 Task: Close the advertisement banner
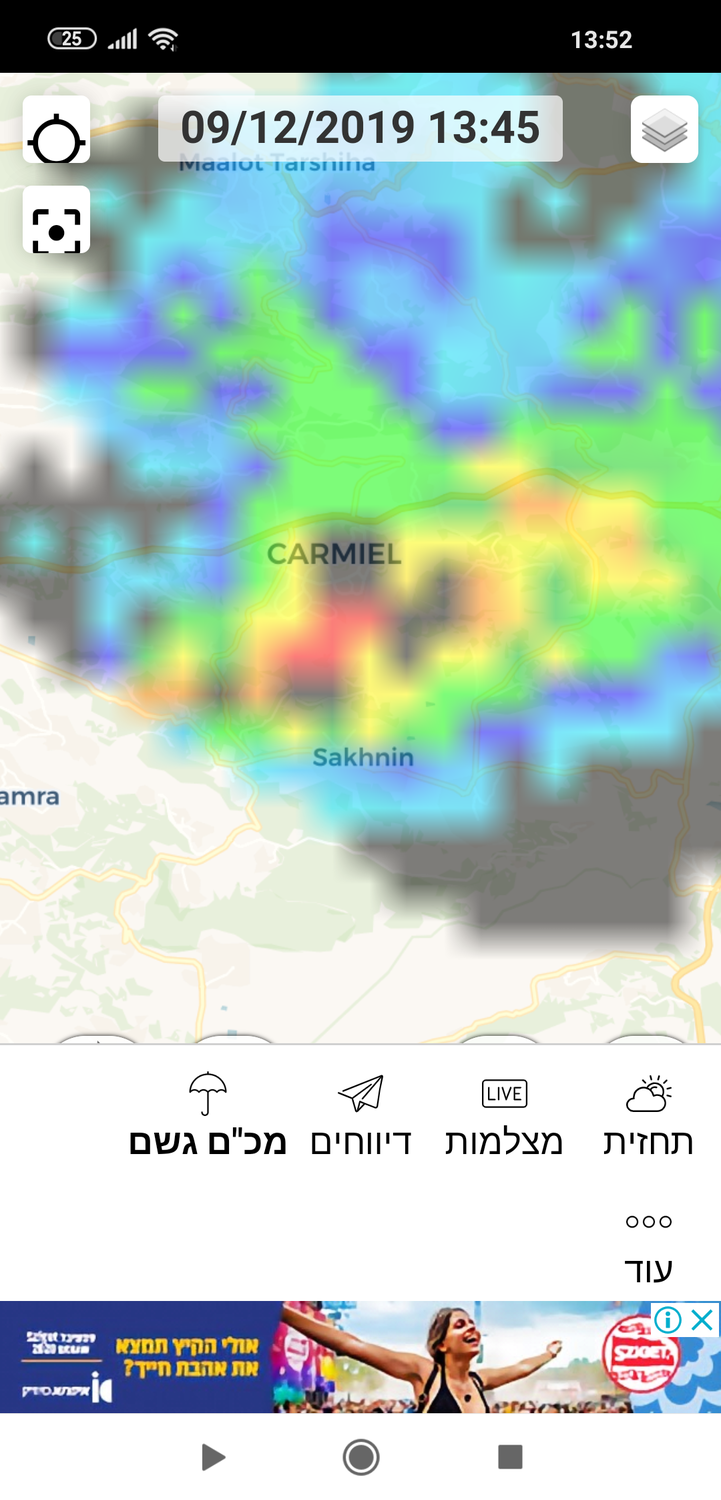click(703, 1320)
